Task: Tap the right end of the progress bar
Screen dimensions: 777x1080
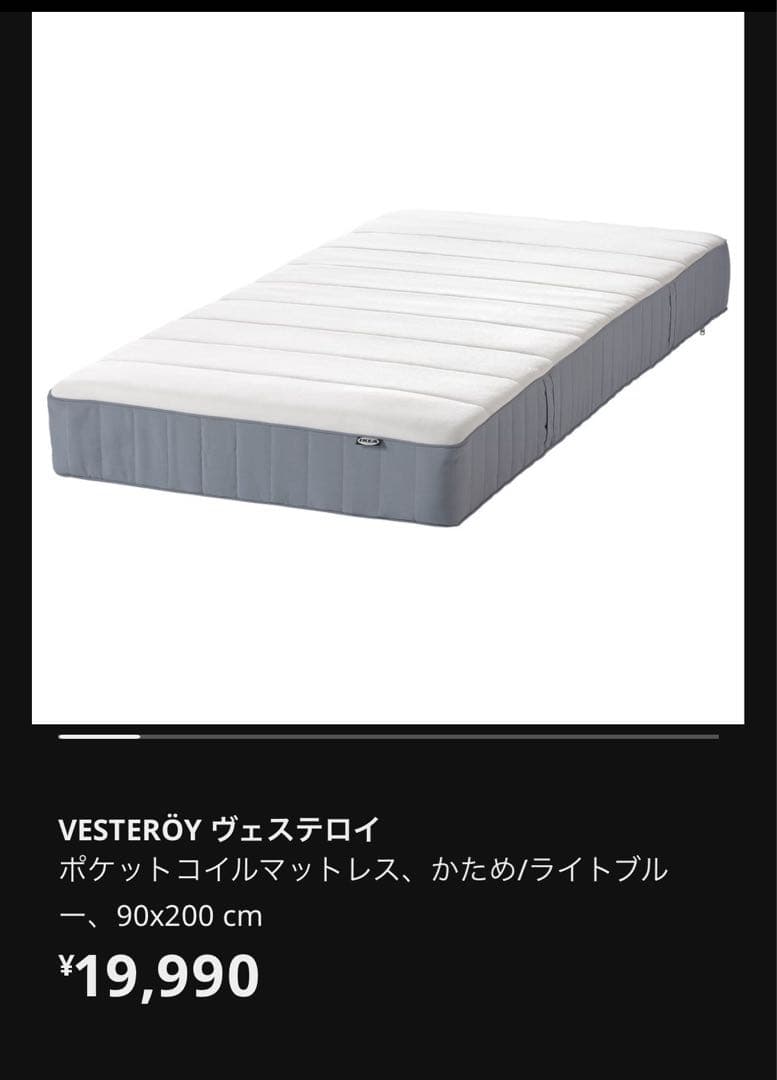Action: coord(700,737)
